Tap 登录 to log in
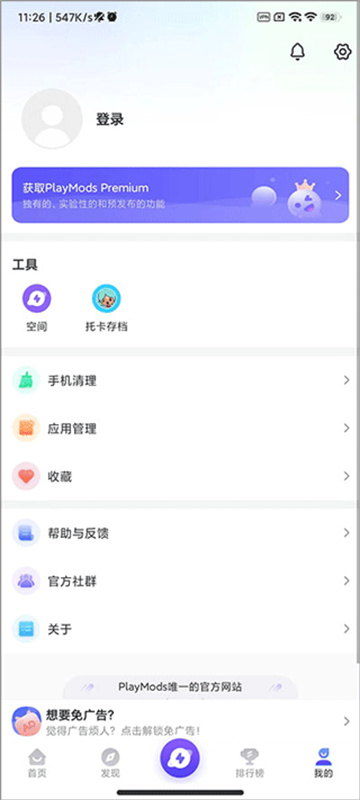Image resolution: width=360 pixels, height=800 pixels. [x=110, y=119]
